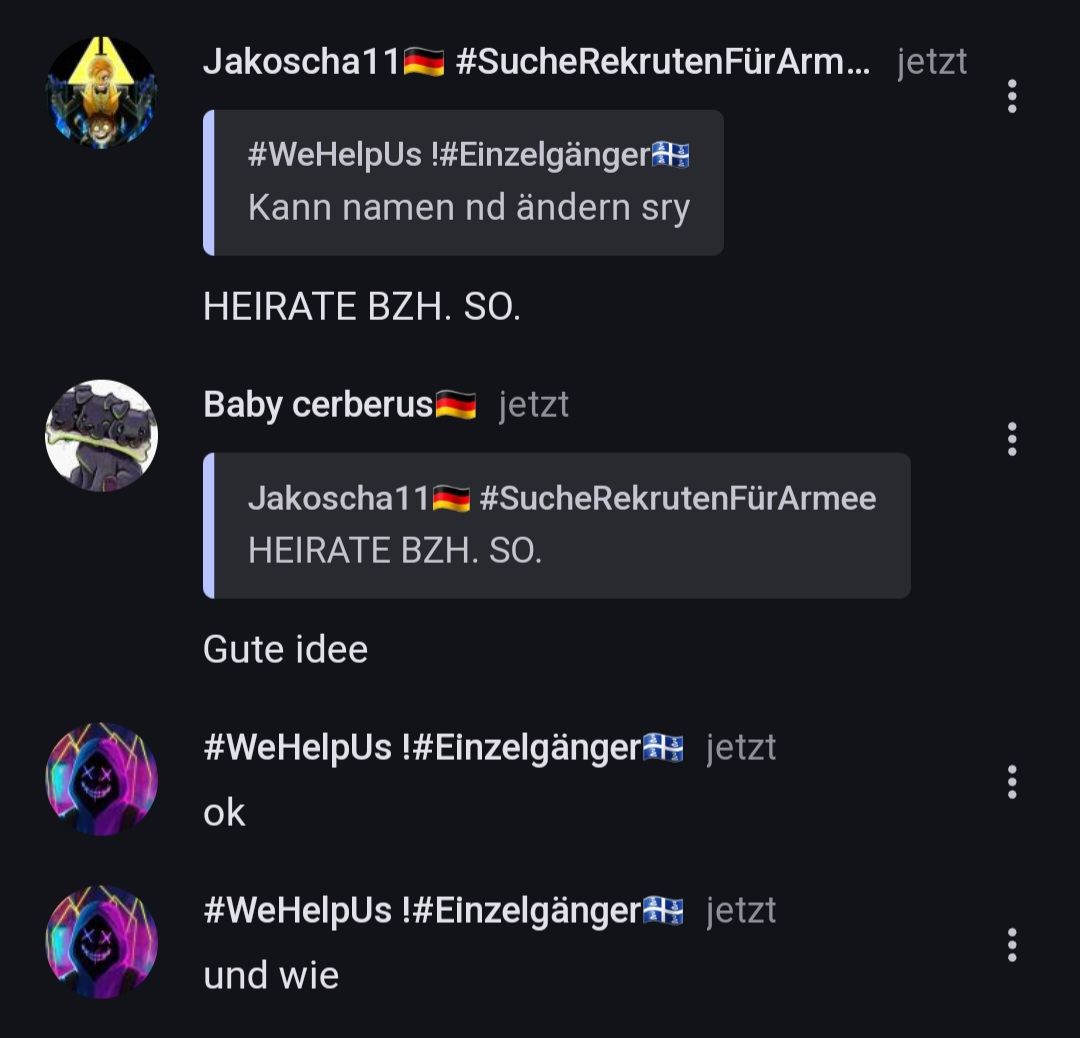
Task: Jump to quoted "Kann namen nd ändern sry" message
Action: (x=464, y=183)
